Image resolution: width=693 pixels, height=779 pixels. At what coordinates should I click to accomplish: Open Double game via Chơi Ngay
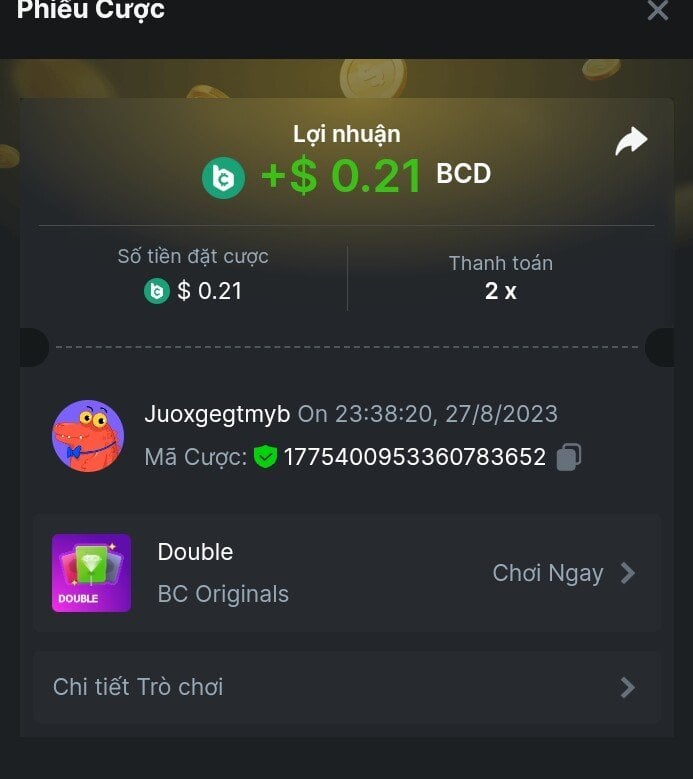[564, 573]
